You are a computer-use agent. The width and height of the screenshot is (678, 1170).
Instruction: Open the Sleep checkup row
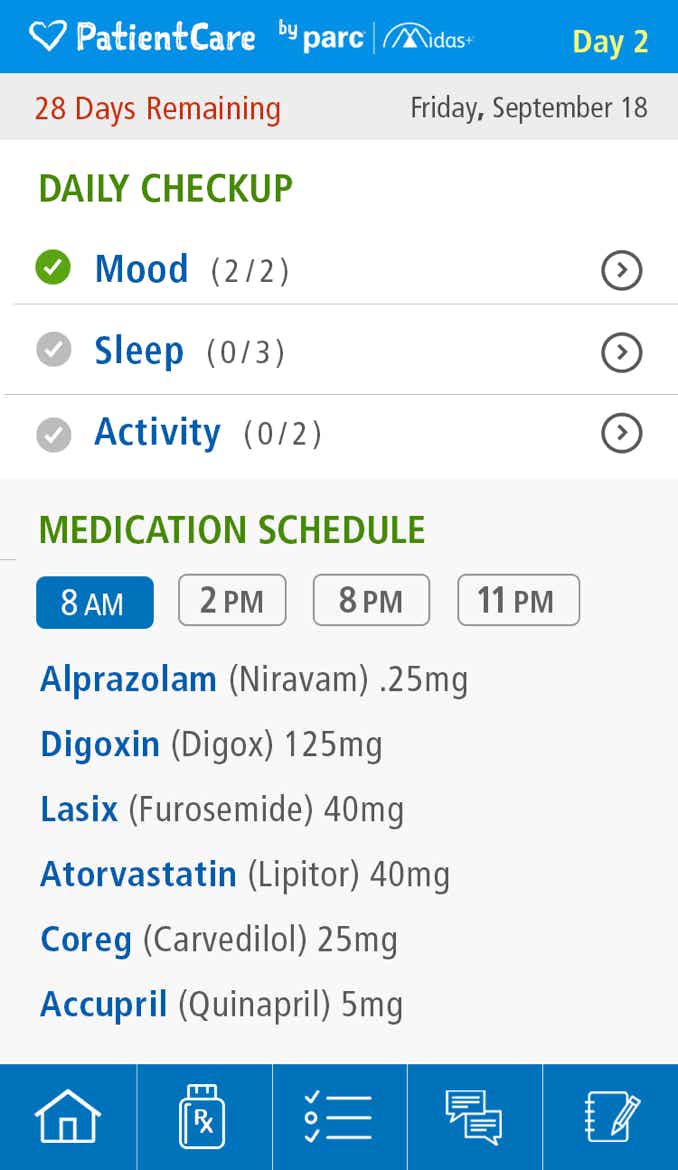click(339, 351)
